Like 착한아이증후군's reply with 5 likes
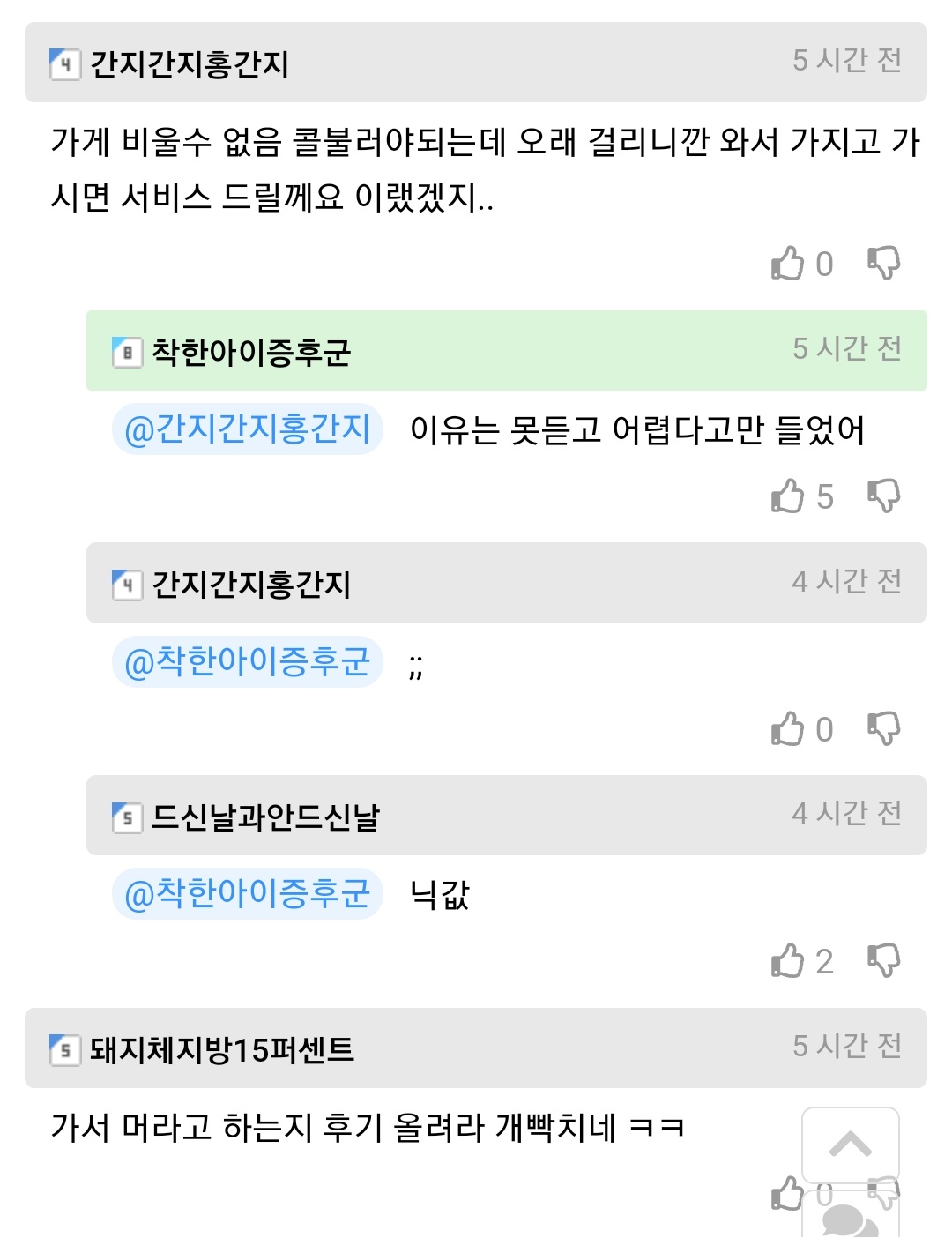 click(x=789, y=496)
